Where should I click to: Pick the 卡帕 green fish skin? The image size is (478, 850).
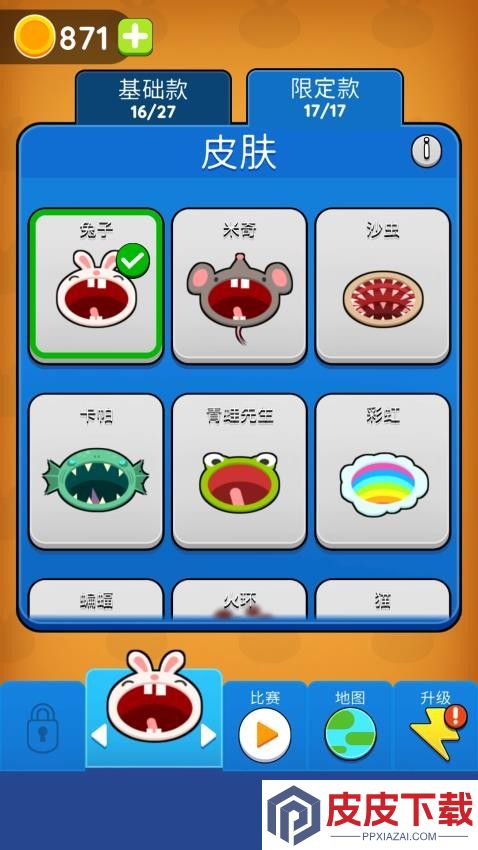point(96,471)
